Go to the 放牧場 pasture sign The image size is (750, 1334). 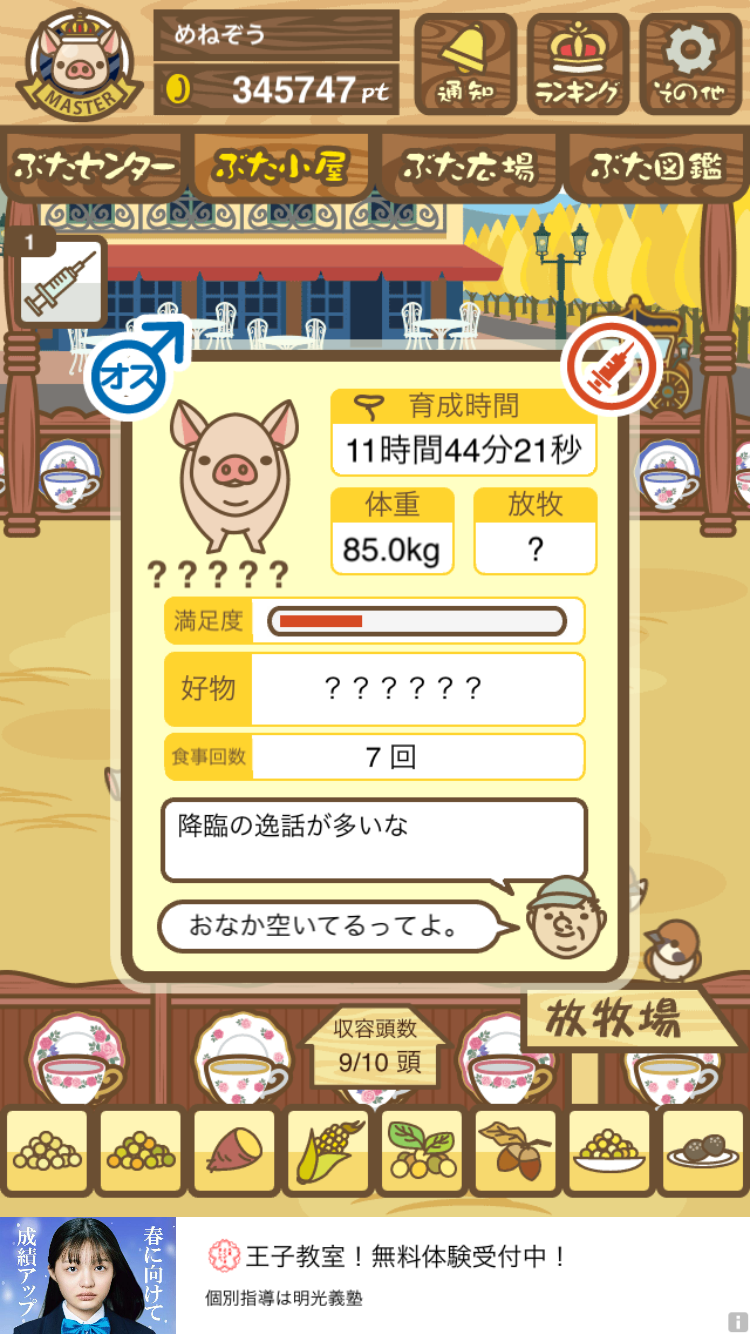coord(616,1019)
